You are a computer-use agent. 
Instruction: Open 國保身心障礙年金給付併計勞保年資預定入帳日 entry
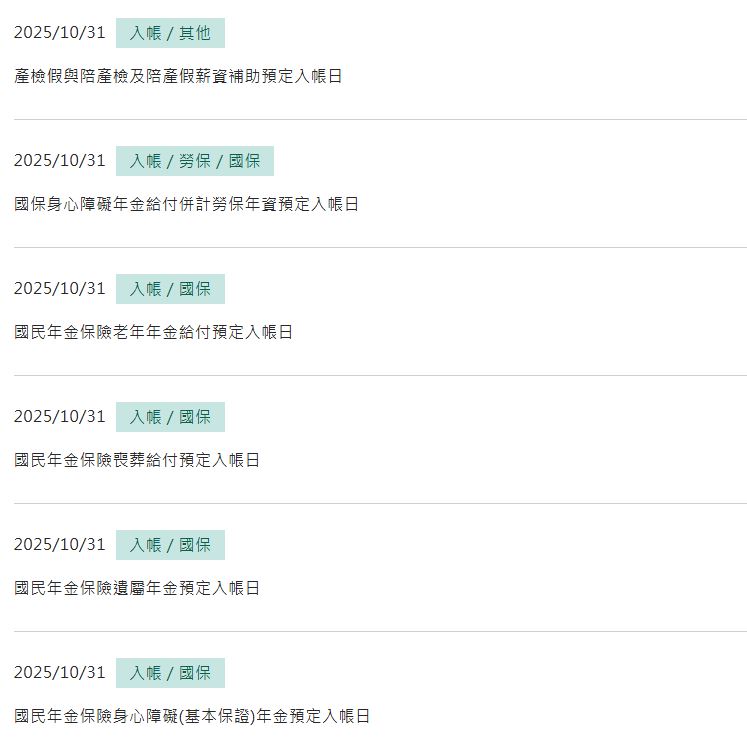point(186,204)
